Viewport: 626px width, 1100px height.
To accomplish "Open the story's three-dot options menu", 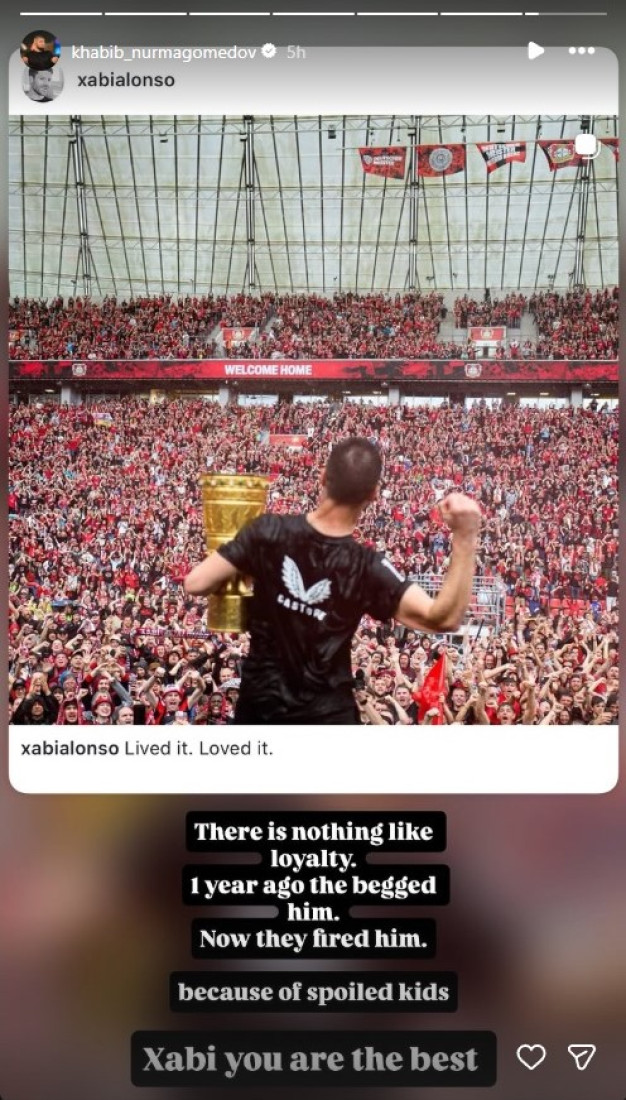I will click(x=581, y=50).
